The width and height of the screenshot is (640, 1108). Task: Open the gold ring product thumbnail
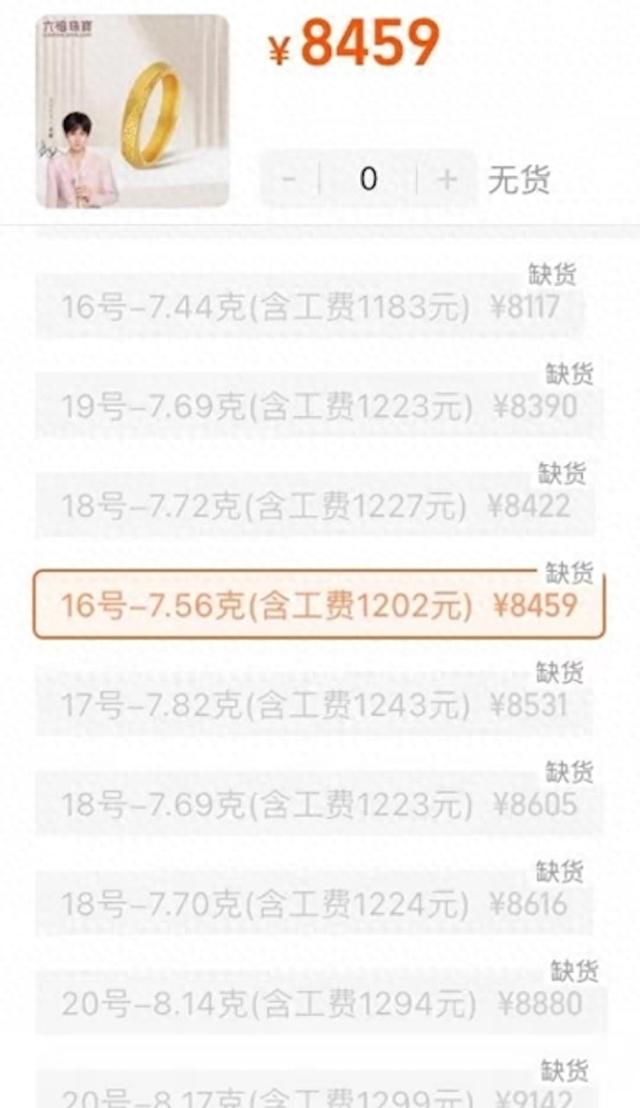click(132, 111)
